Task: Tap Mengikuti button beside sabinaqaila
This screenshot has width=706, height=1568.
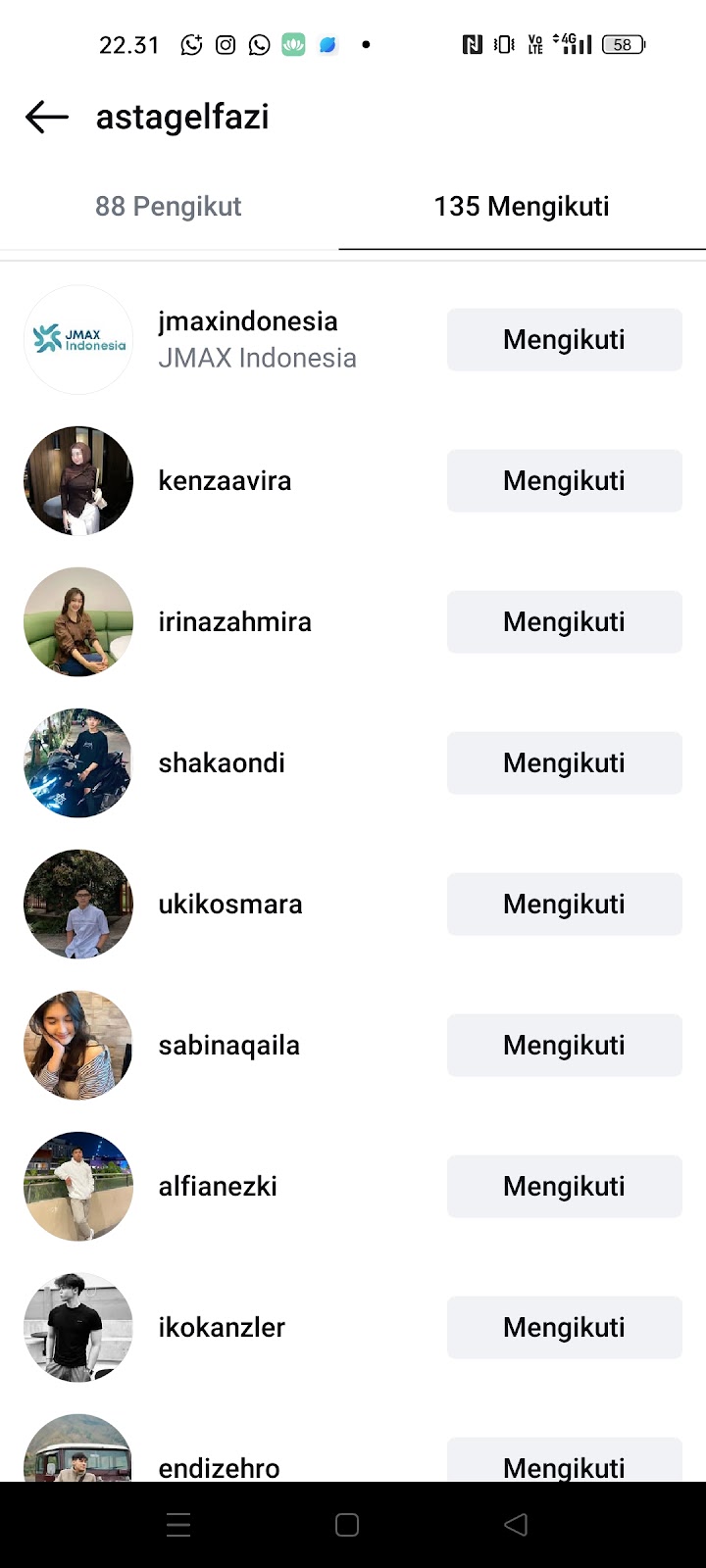Action: point(564,1046)
